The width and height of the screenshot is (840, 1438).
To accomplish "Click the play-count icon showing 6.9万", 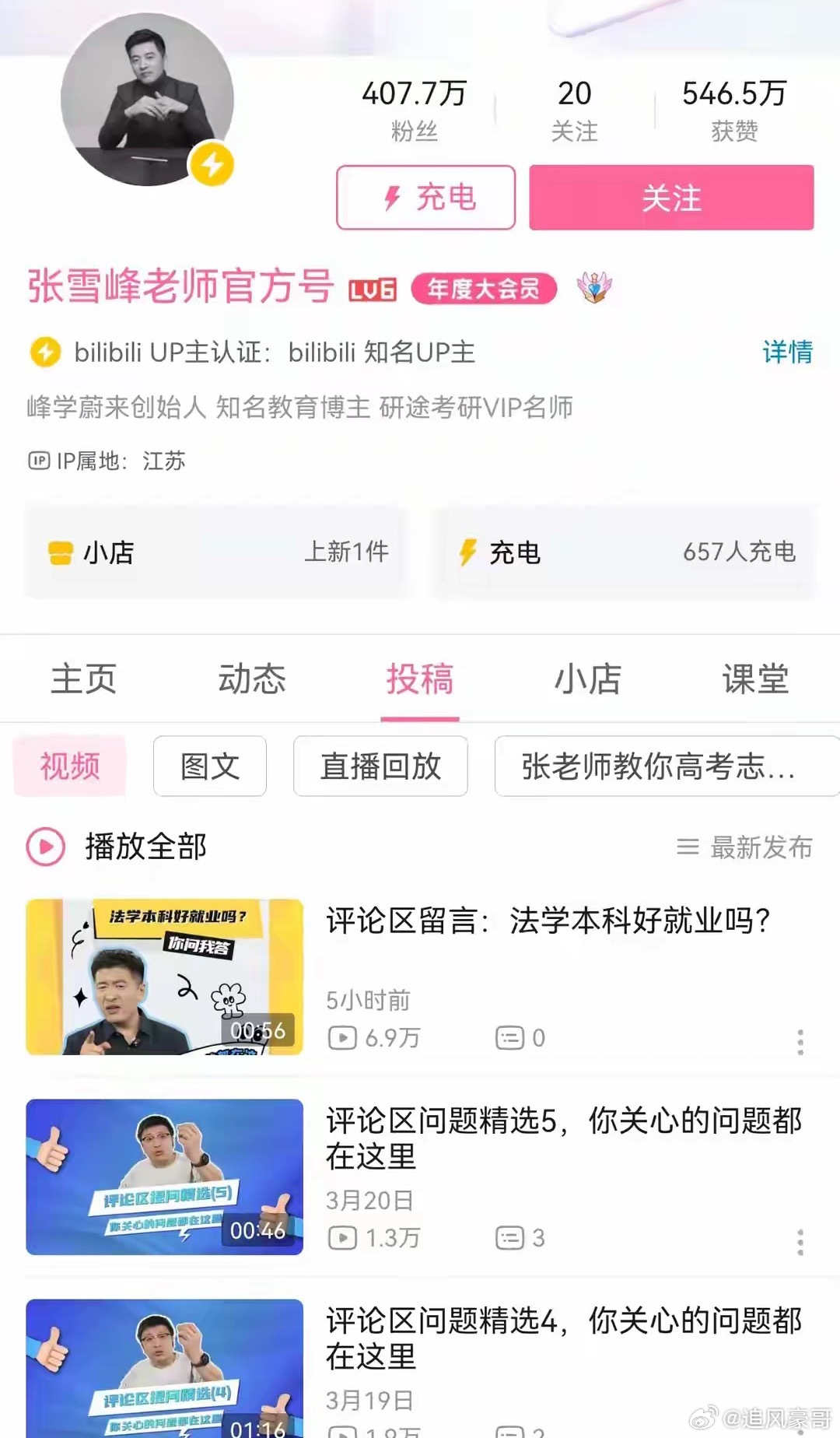I will coord(342,1037).
